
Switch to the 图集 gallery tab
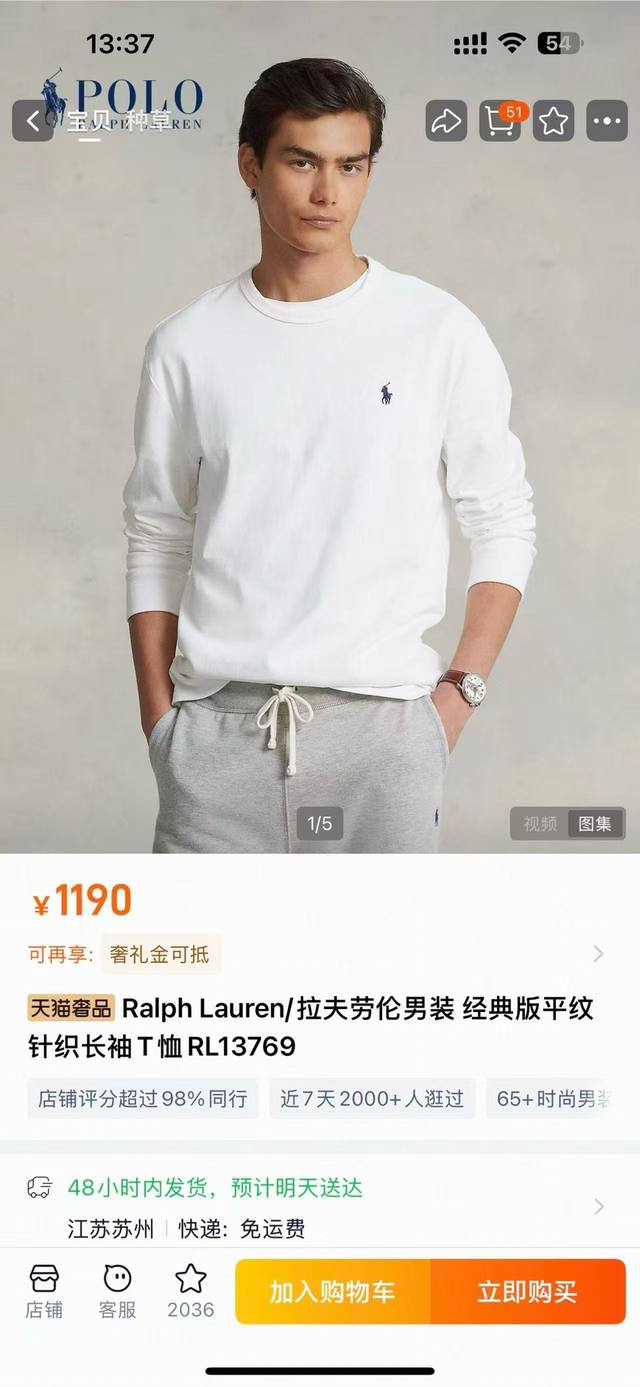click(x=596, y=824)
